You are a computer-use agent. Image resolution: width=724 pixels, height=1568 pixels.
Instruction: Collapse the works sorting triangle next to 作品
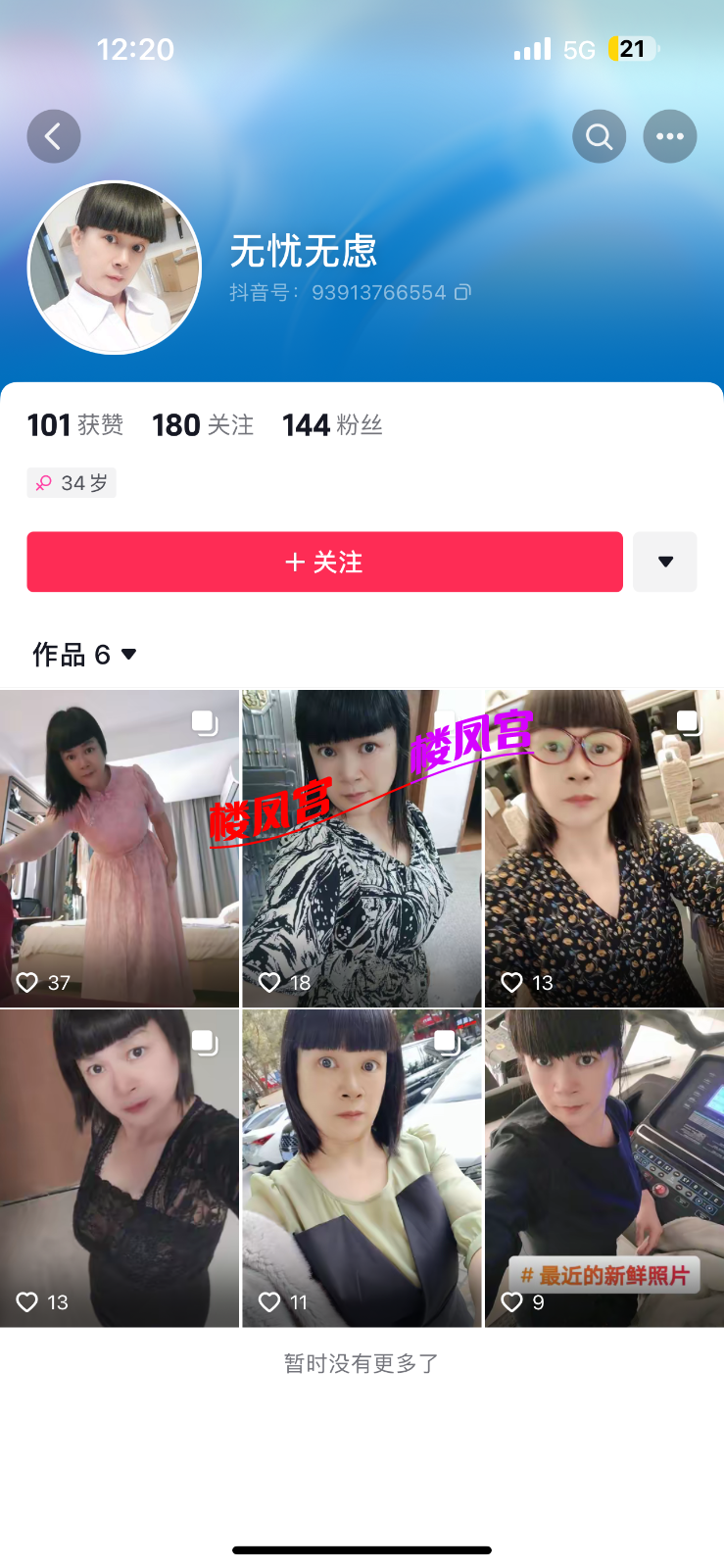[130, 655]
